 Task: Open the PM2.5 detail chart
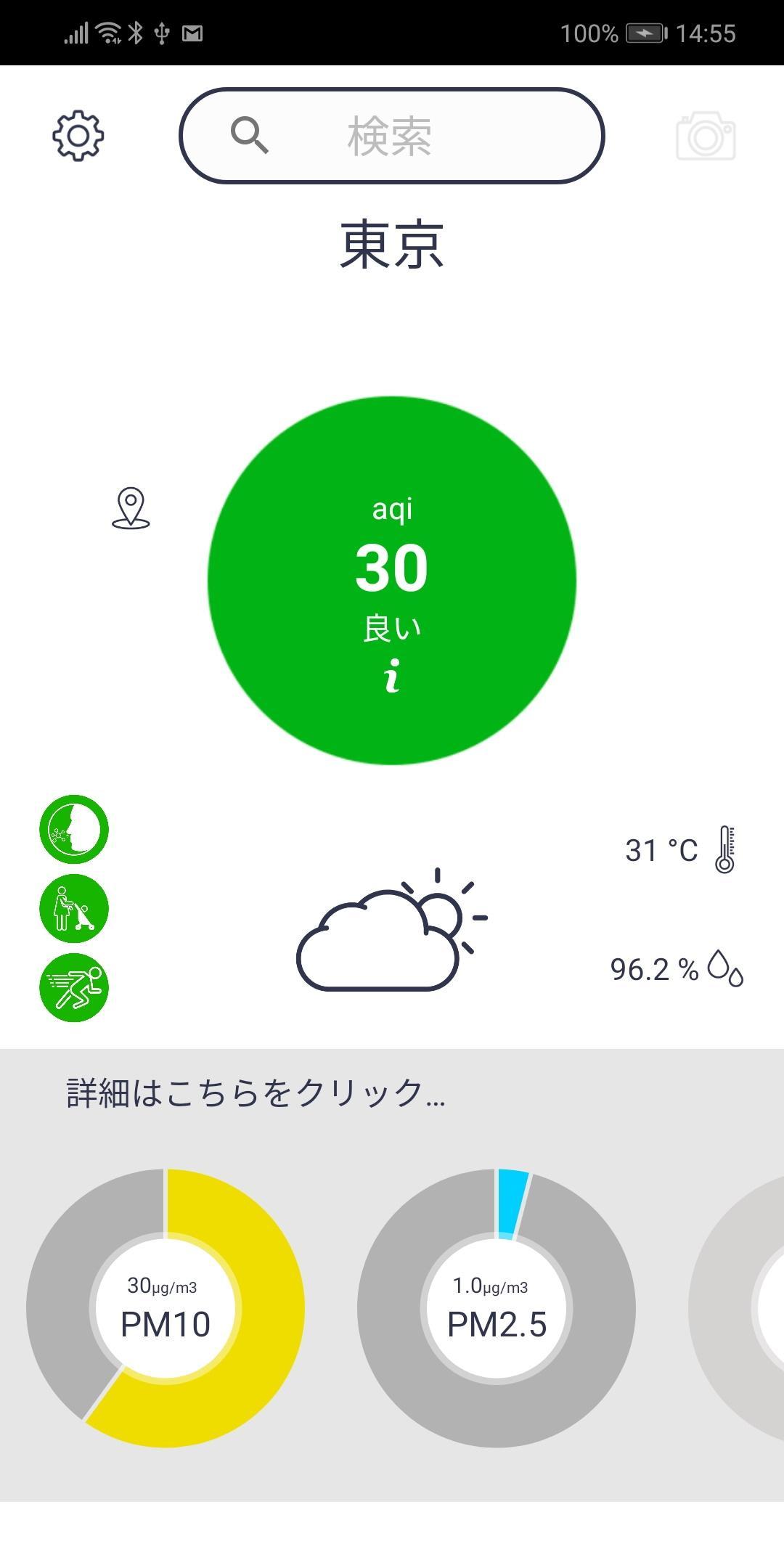pos(497,1308)
